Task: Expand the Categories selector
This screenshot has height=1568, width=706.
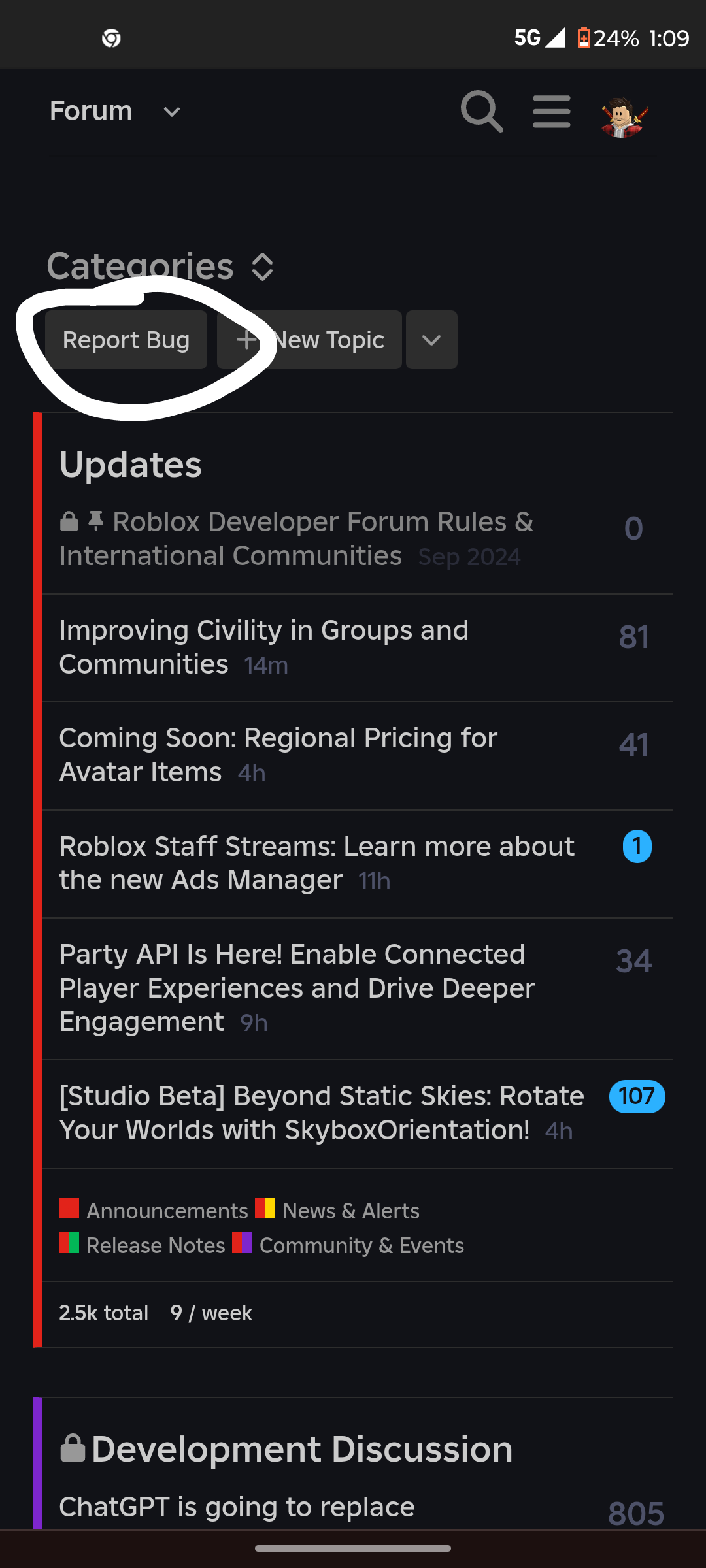Action: pyautogui.click(x=161, y=267)
